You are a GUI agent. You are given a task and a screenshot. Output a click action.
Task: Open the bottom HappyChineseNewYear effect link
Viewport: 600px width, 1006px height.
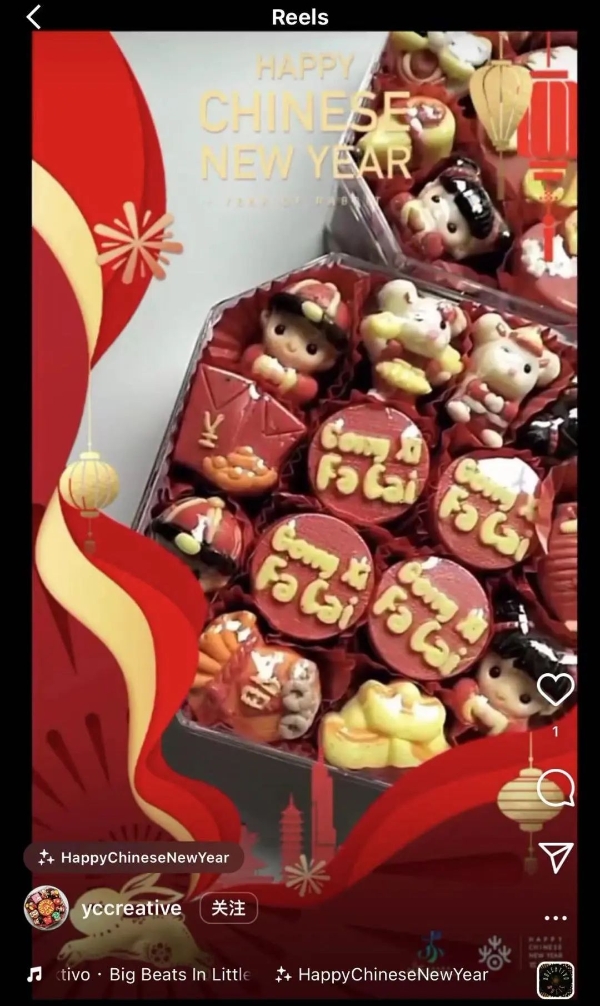click(x=382, y=975)
